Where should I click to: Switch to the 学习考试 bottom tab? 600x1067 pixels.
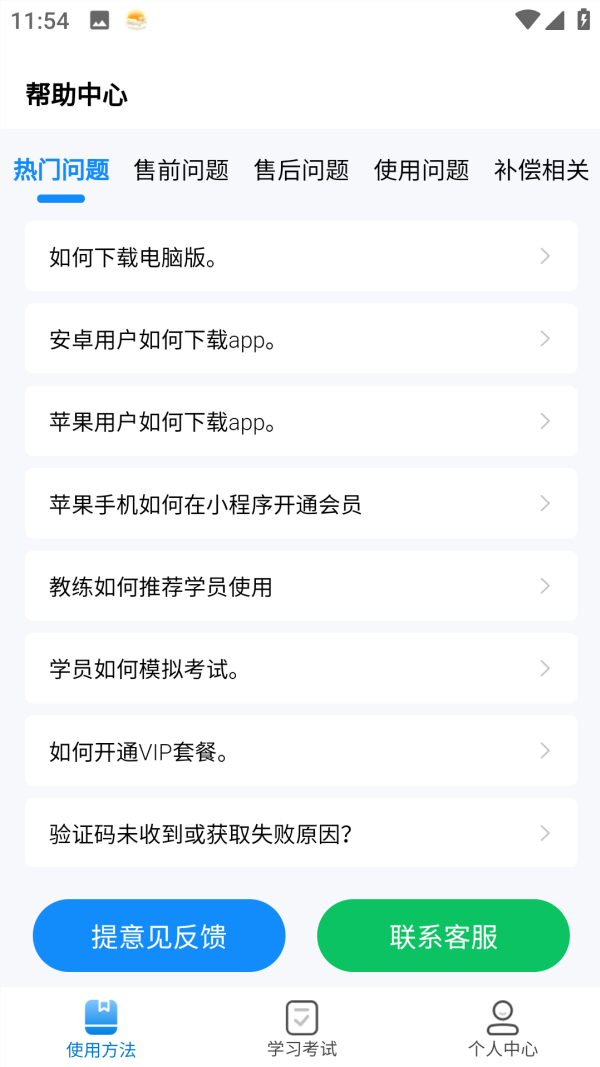pyautogui.click(x=301, y=1028)
